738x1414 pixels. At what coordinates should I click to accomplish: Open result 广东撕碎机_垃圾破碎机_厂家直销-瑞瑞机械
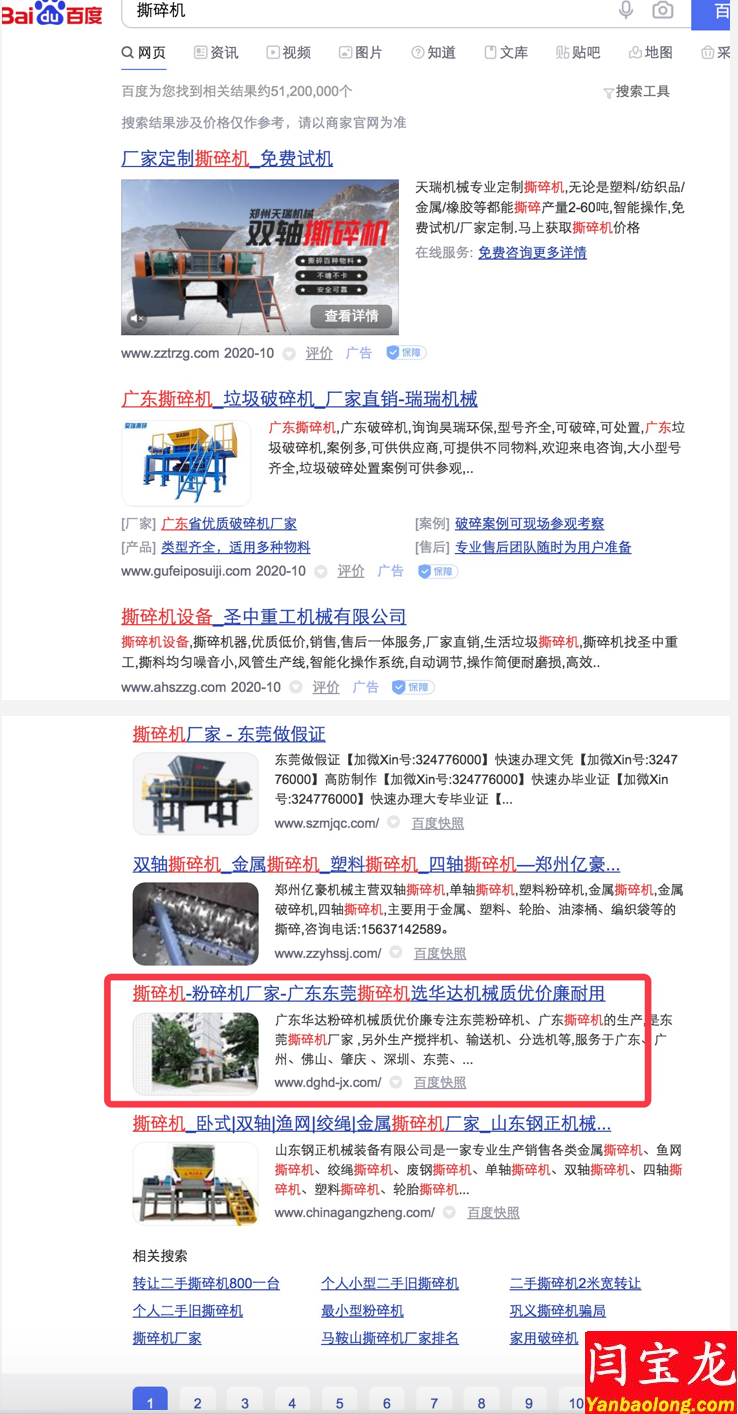click(x=299, y=398)
